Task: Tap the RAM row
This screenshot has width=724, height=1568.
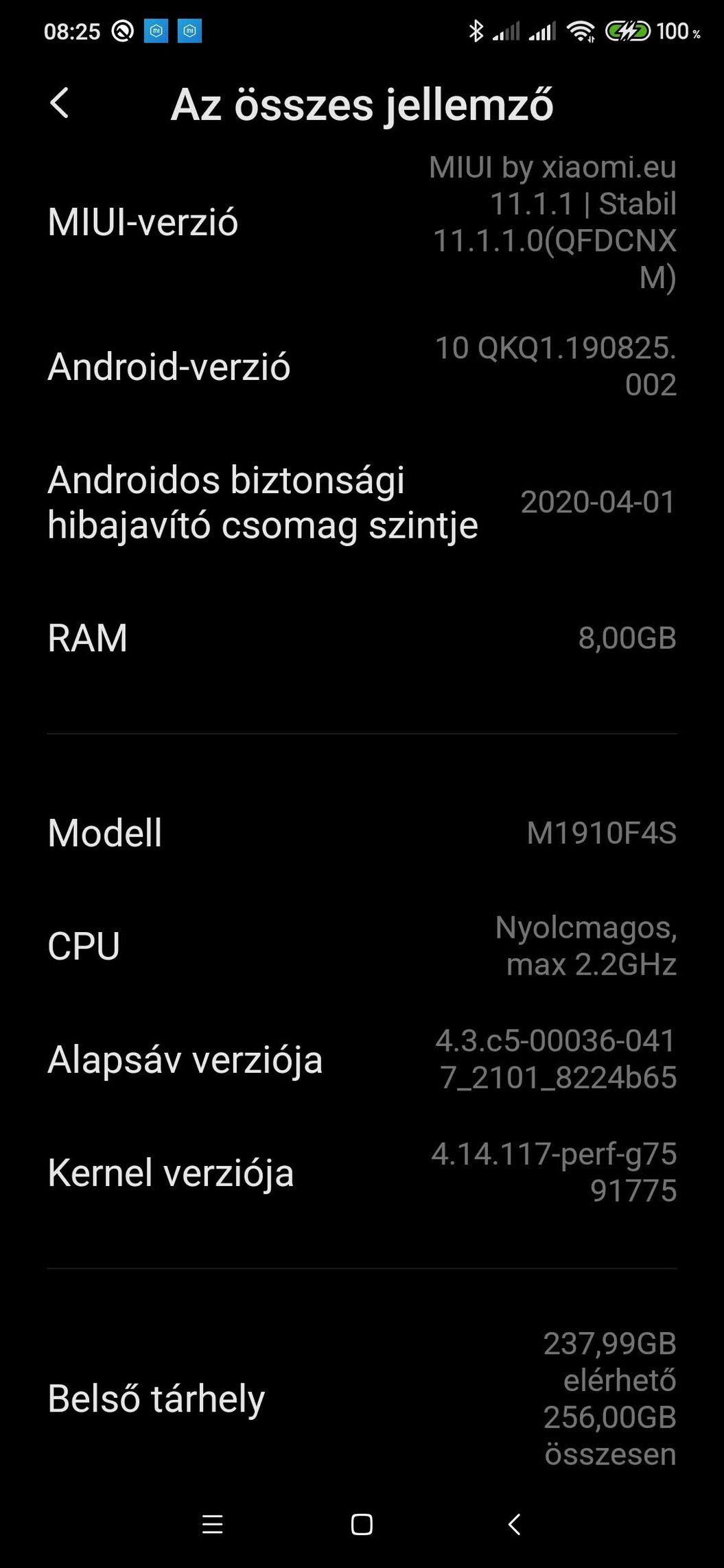Action: [362, 638]
